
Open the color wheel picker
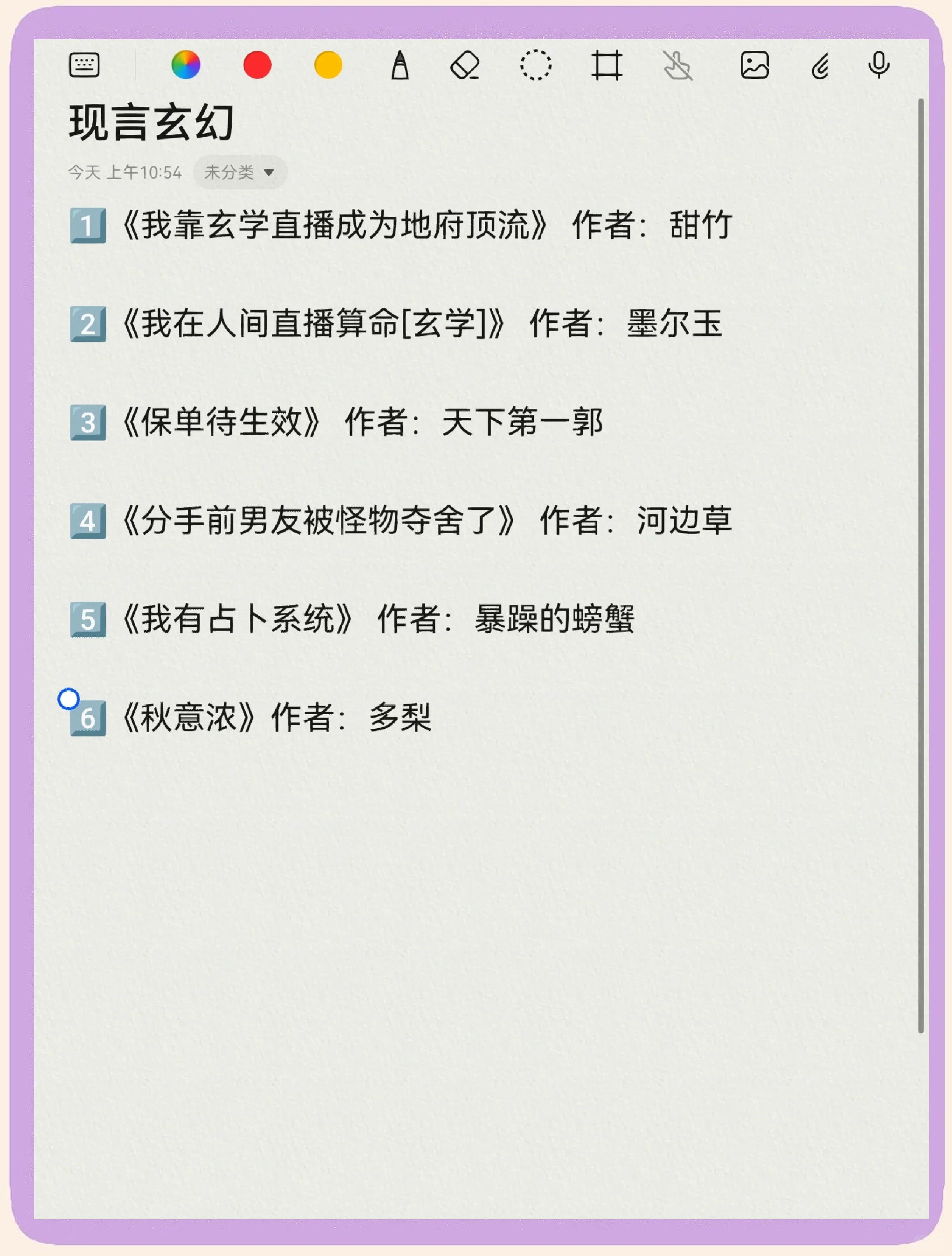point(186,65)
